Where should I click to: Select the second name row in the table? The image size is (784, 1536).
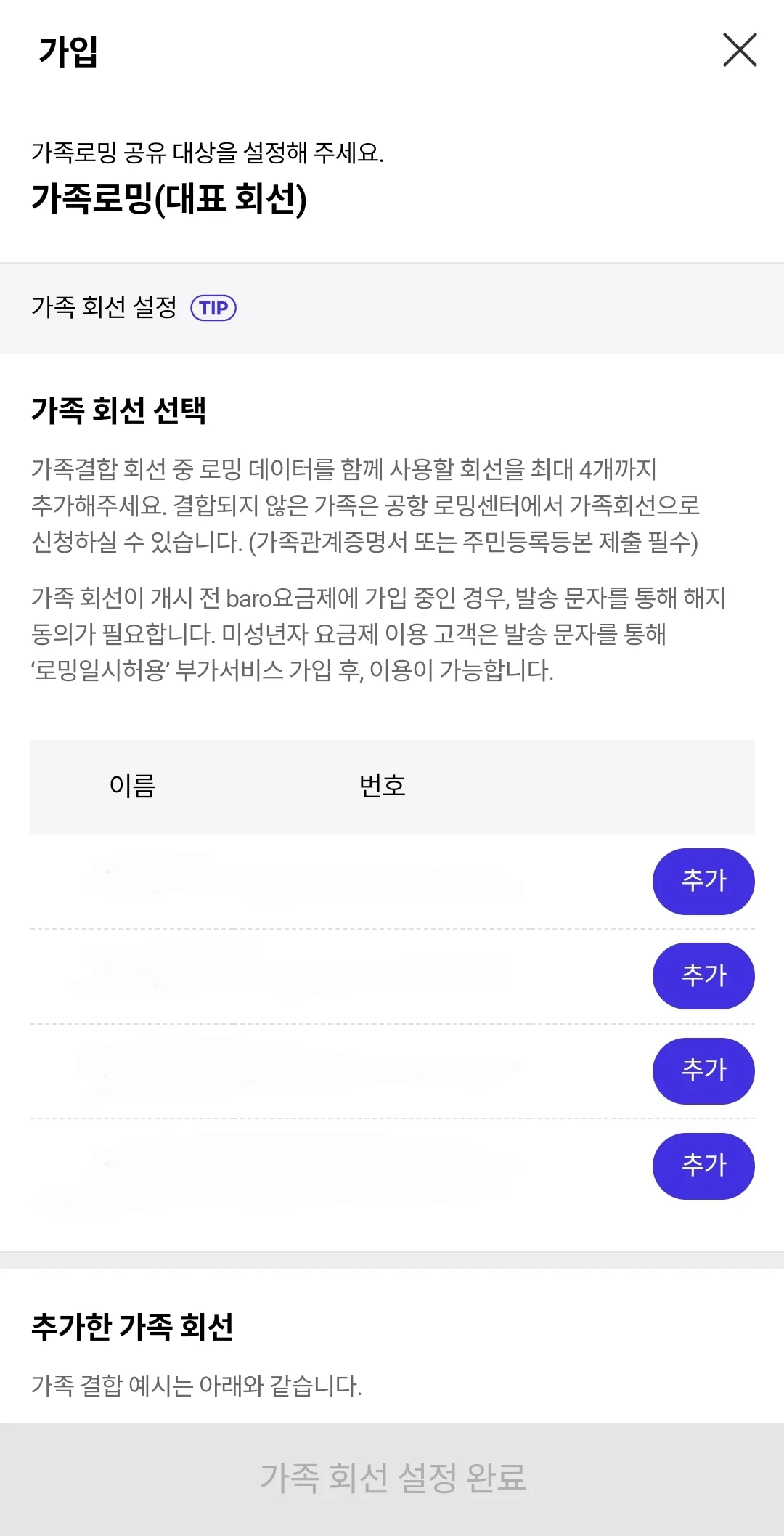290,976
